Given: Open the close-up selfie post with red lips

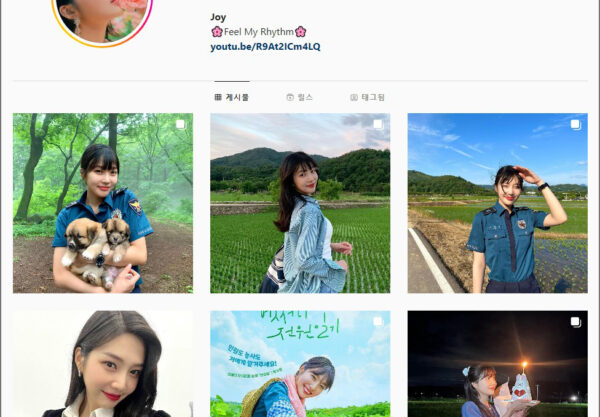Looking at the screenshot, I should click(x=103, y=365).
